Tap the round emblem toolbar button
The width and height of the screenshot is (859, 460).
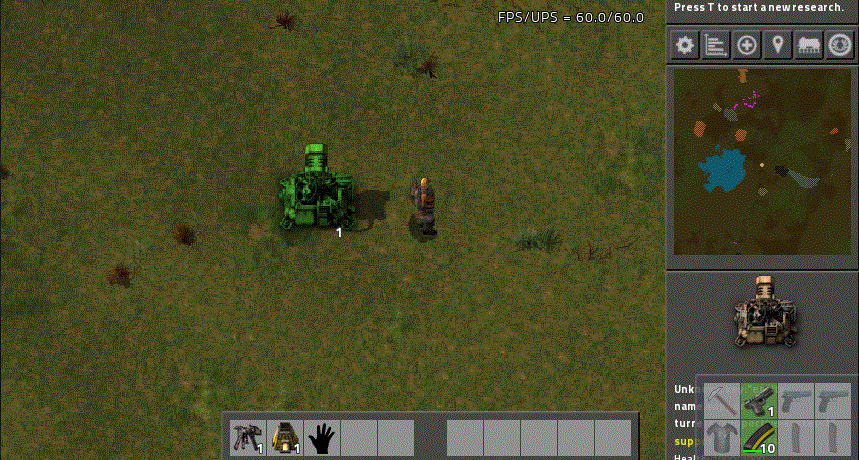[839, 45]
